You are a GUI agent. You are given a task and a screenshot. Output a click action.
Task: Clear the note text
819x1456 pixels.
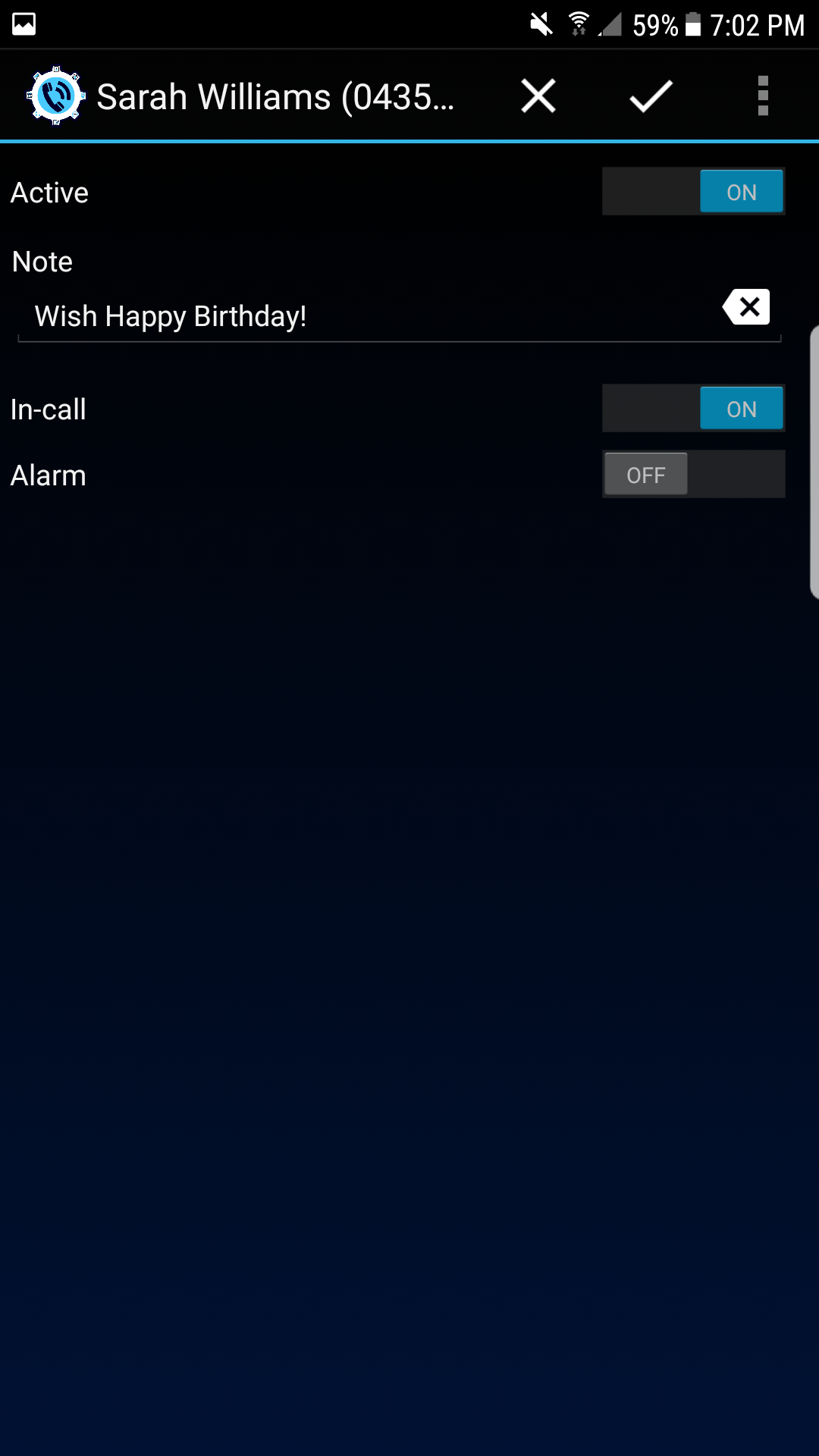747,307
